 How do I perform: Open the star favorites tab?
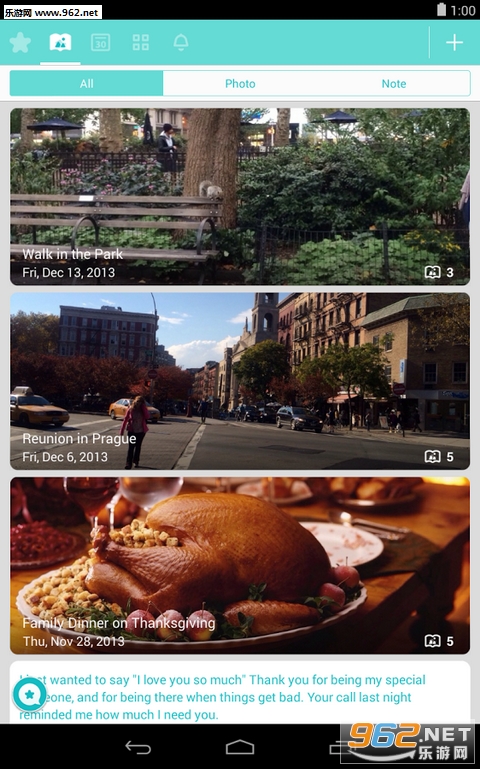click(20, 43)
